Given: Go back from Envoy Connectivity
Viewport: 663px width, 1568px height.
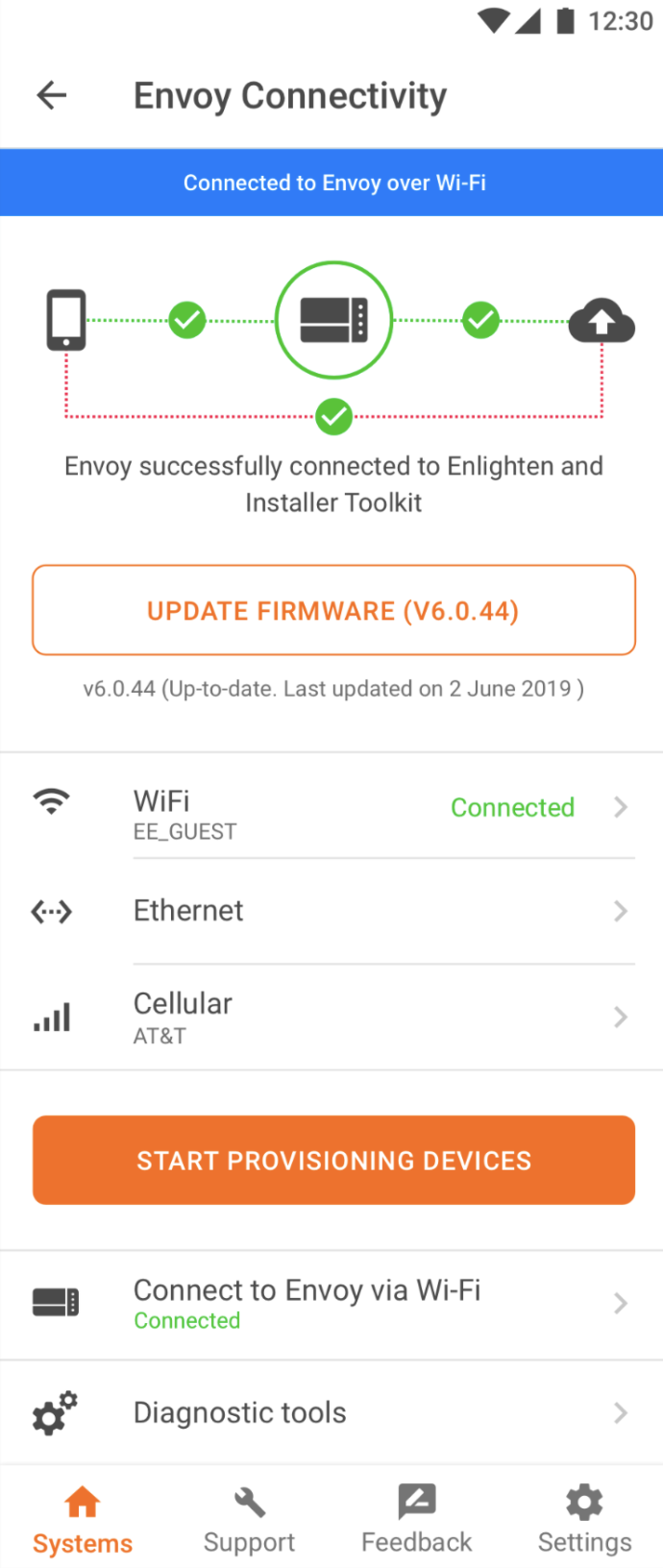Looking at the screenshot, I should 52,95.
